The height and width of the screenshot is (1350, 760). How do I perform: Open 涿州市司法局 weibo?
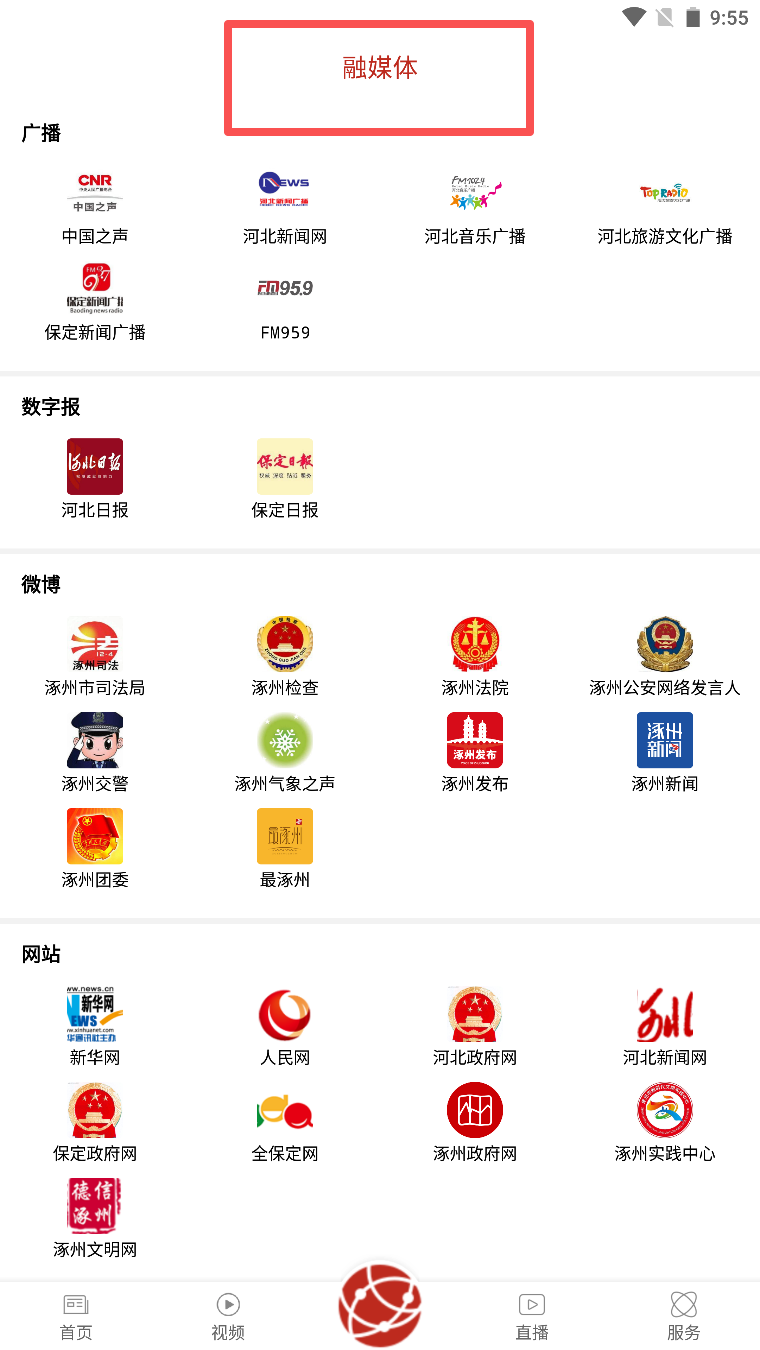95,656
